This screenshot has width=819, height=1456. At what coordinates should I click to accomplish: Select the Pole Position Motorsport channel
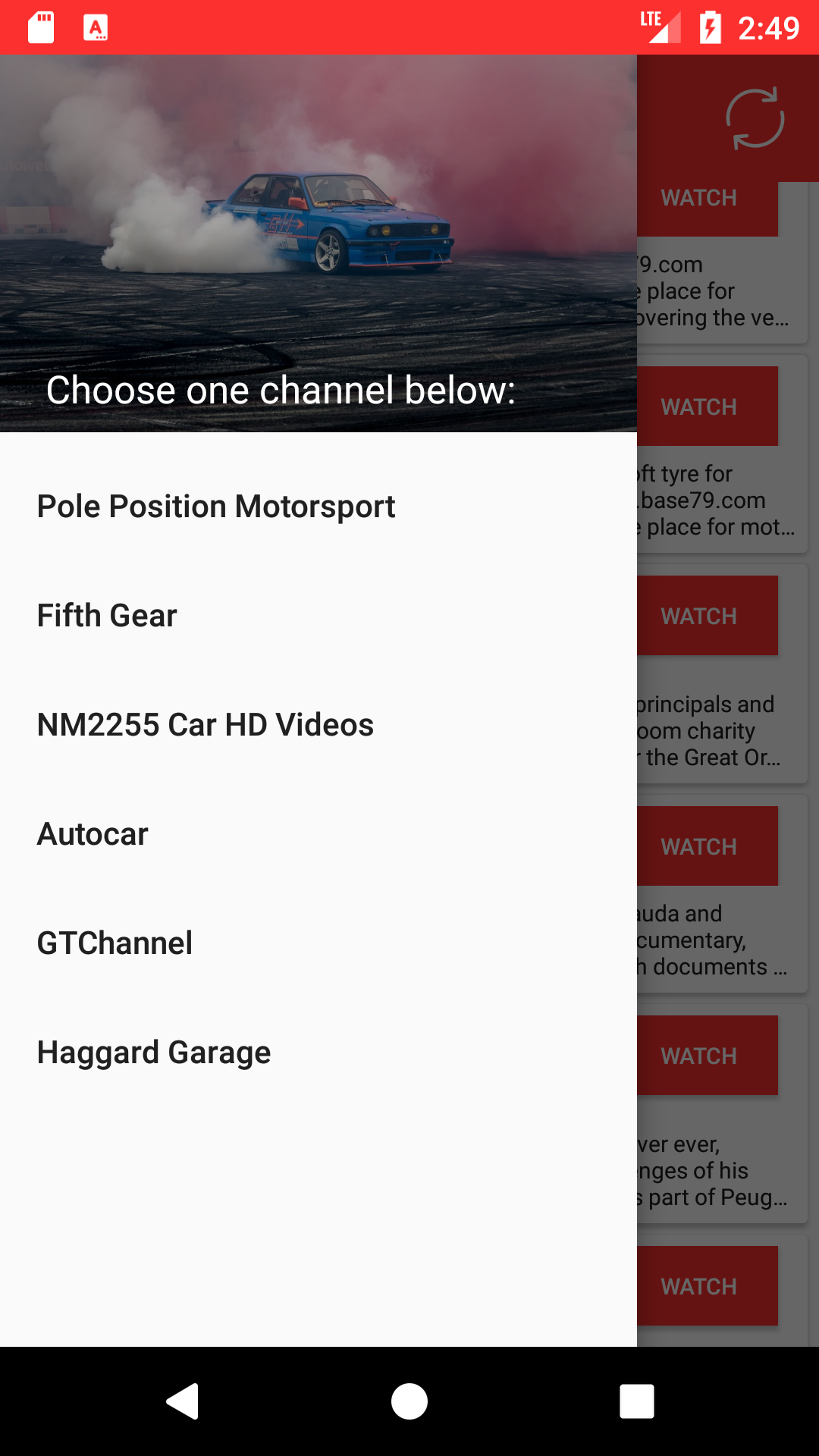[x=216, y=506]
